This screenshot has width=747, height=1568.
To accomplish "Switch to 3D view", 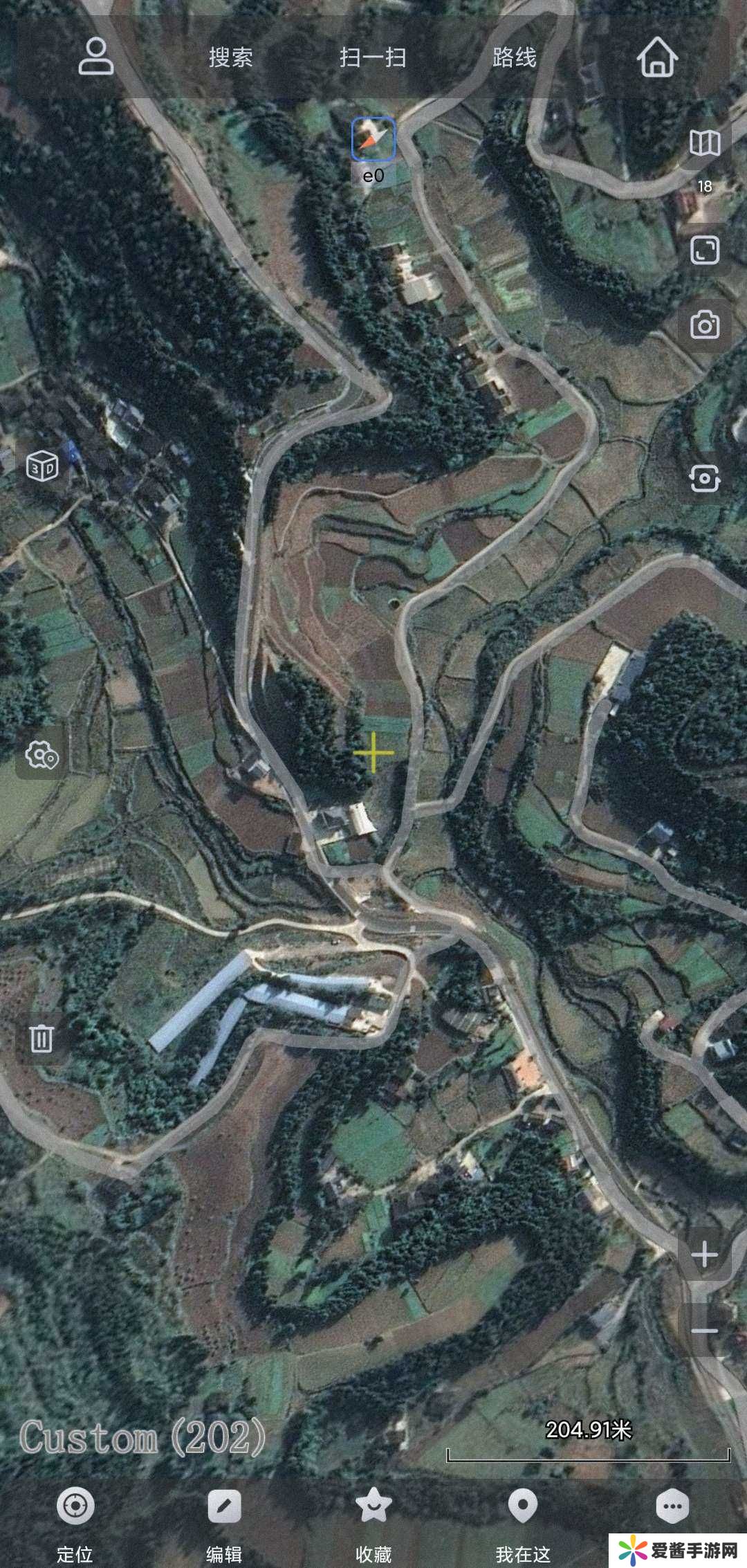I will (x=42, y=467).
